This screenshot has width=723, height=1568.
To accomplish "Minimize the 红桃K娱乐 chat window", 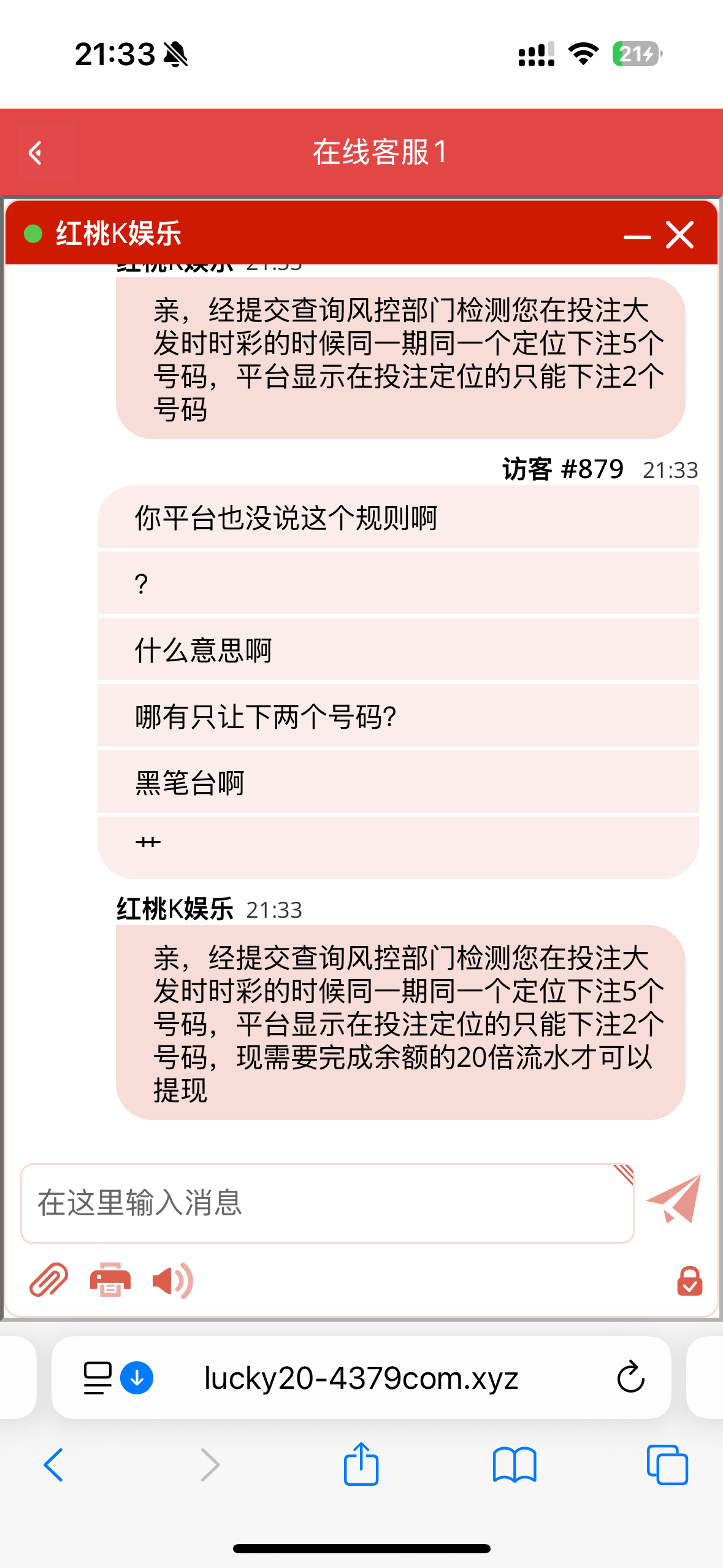I will (637, 236).
